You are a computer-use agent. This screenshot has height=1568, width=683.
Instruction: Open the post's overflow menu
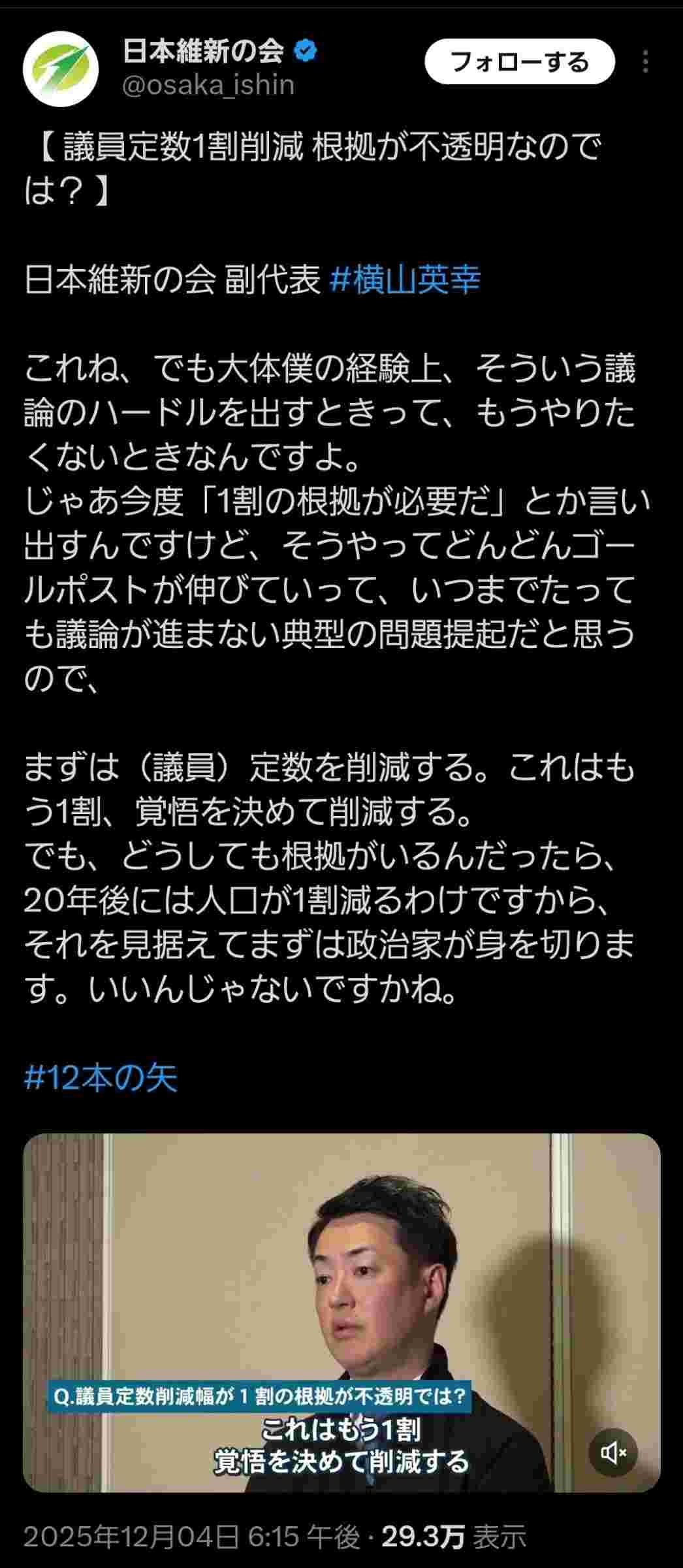(645, 63)
